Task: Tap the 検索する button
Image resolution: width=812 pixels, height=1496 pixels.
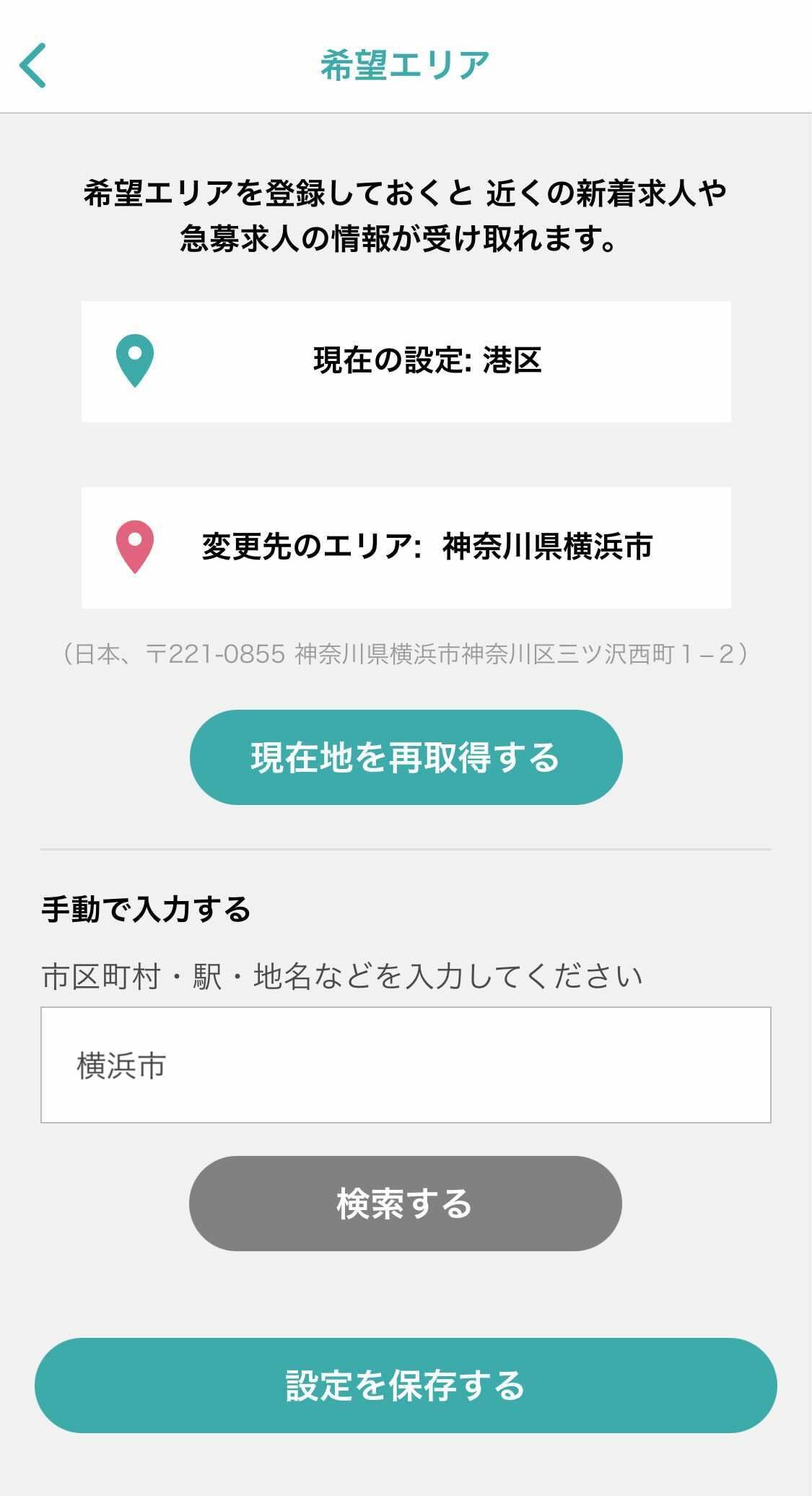Action: pos(406,1204)
